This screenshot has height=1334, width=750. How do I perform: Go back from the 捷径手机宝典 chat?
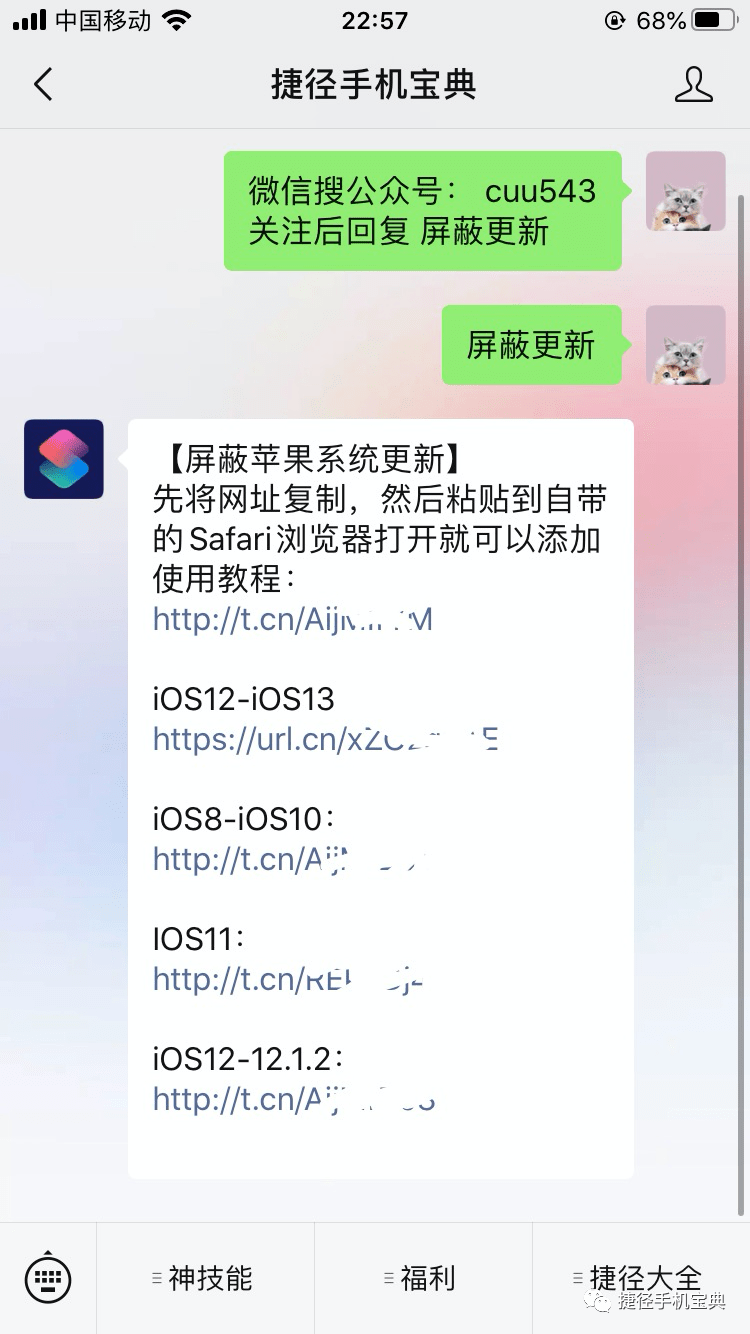tap(43, 85)
